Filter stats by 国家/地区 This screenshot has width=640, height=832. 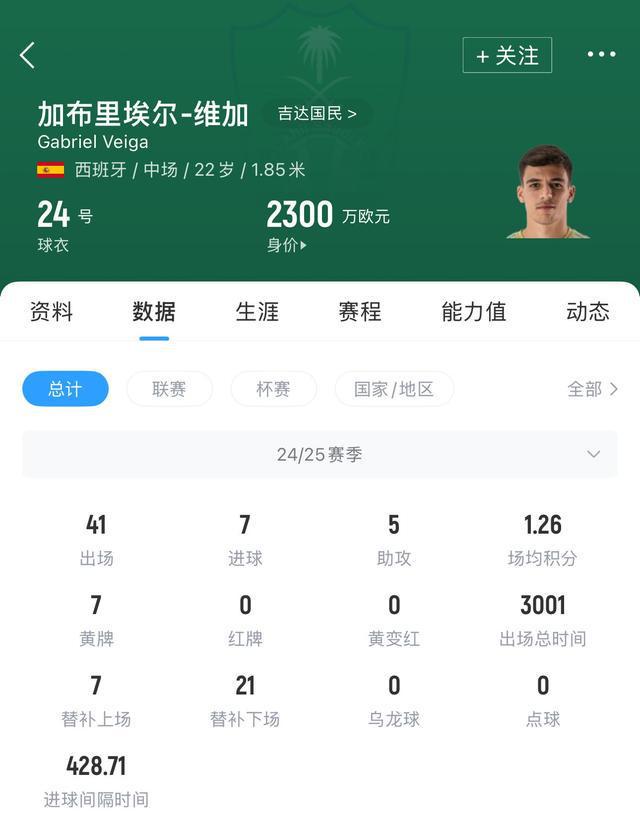click(394, 389)
